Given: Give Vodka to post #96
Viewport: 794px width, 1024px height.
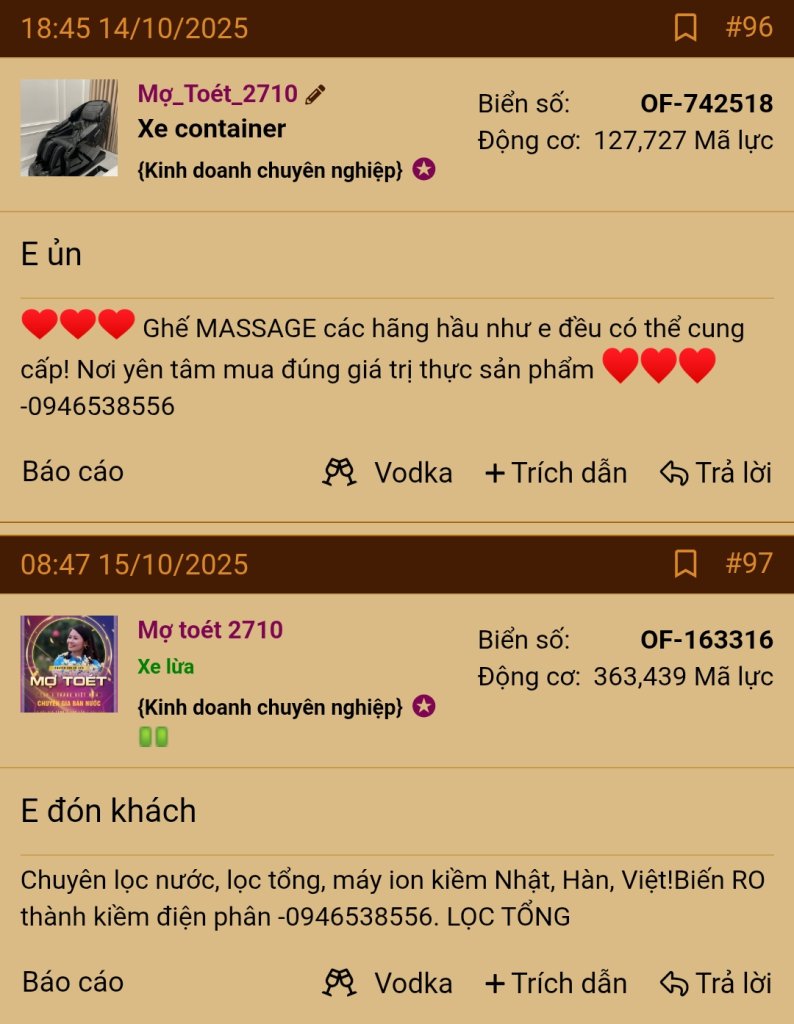Looking at the screenshot, I should [x=388, y=473].
